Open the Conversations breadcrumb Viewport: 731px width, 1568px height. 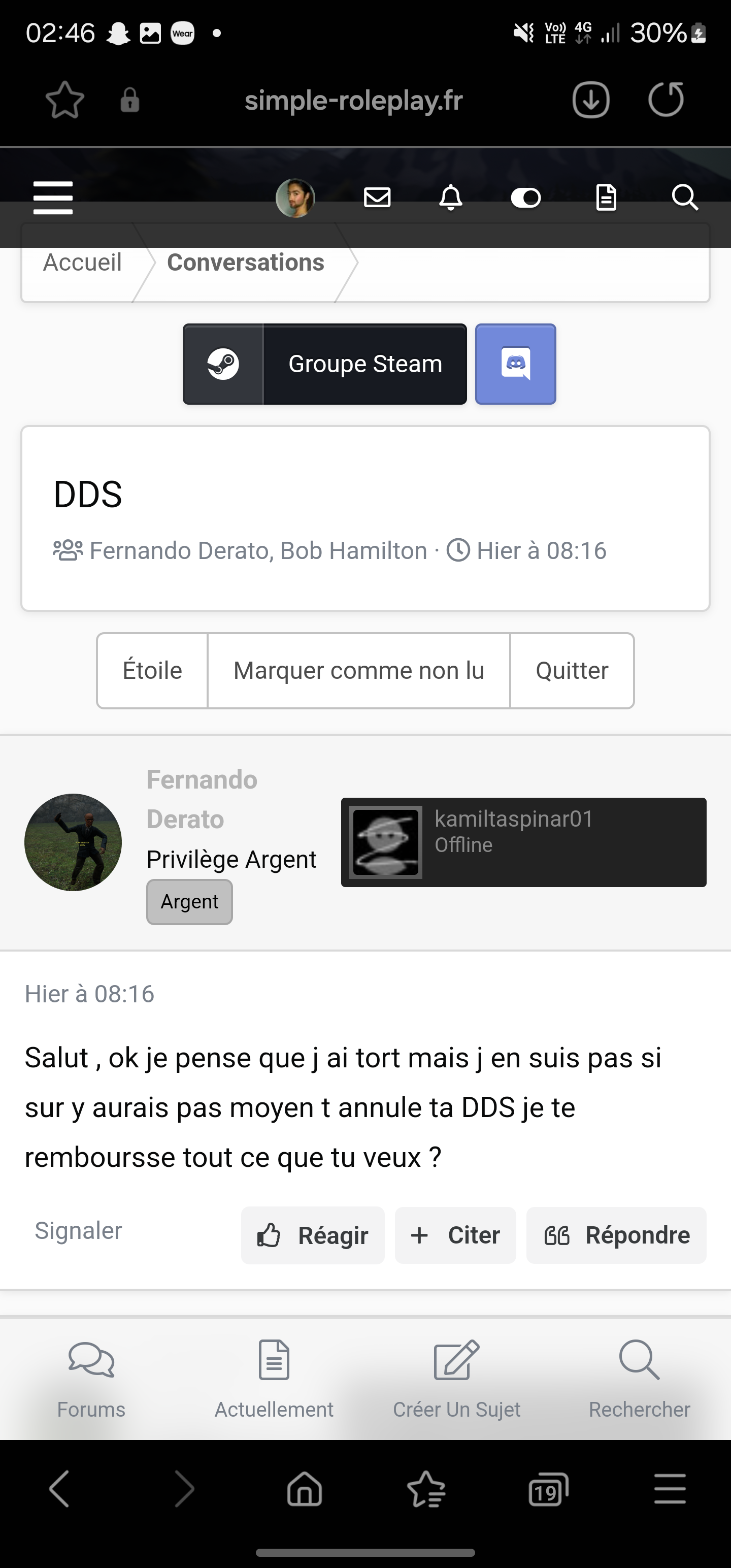(x=246, y=263)
